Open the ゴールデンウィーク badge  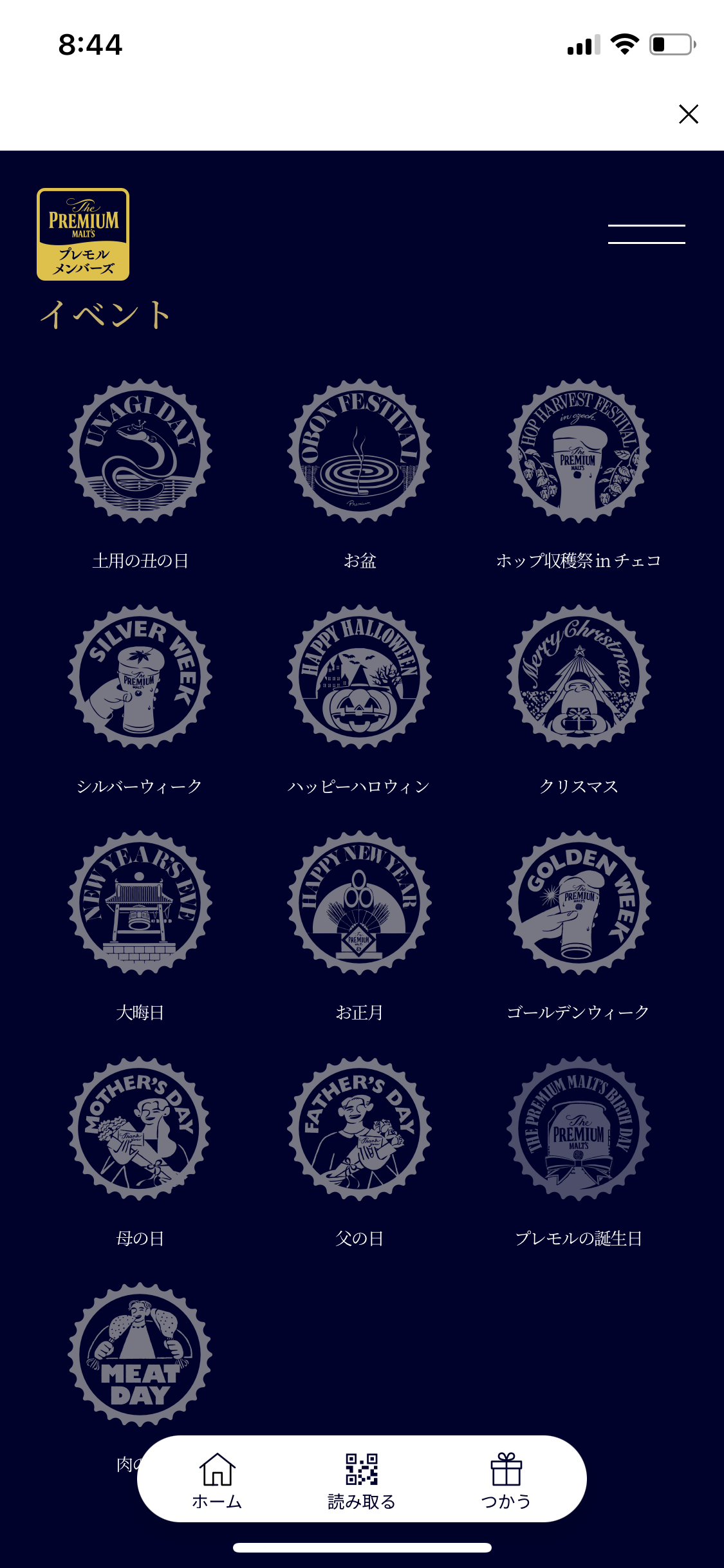tap(579, 903)
